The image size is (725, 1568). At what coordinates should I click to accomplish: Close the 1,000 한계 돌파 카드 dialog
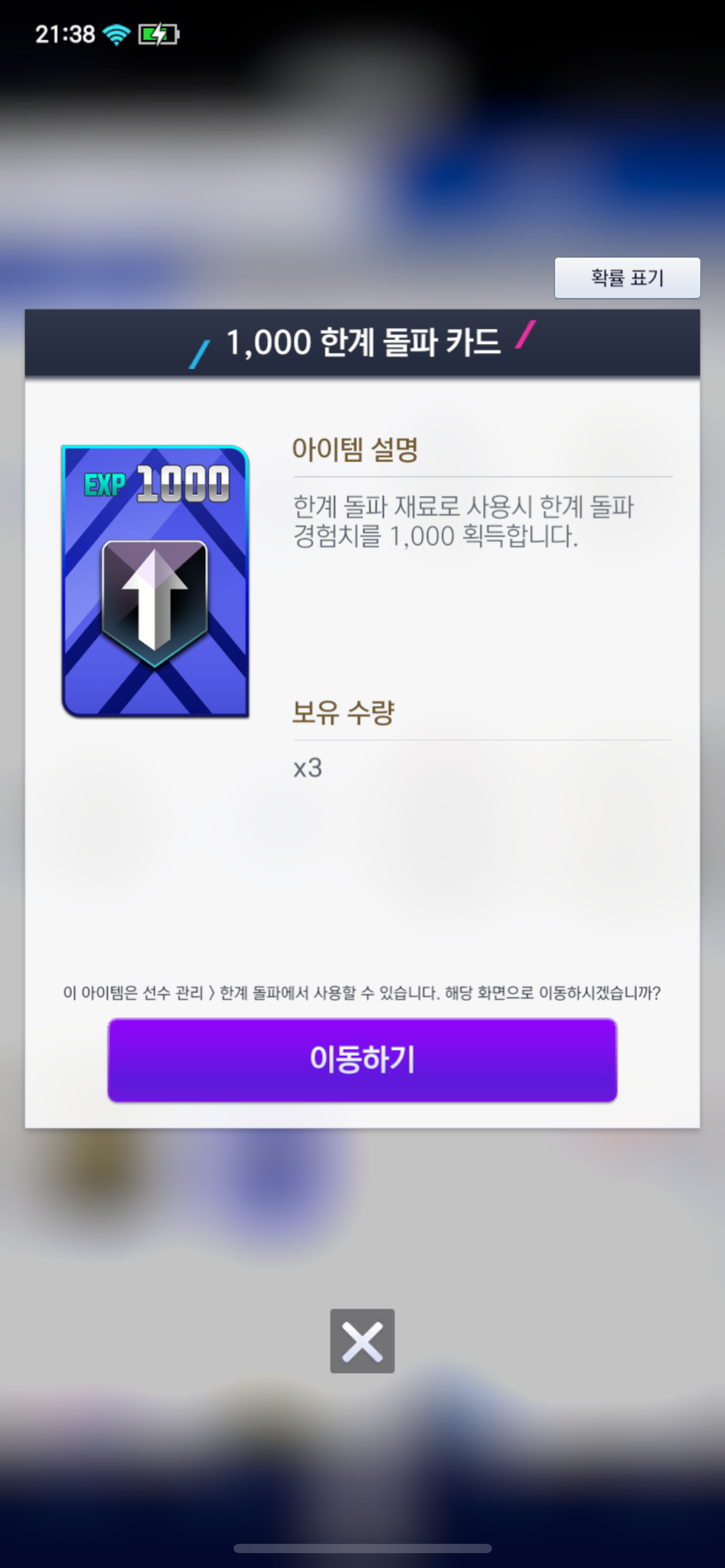pyautogui.click(x=362, y=1341)
